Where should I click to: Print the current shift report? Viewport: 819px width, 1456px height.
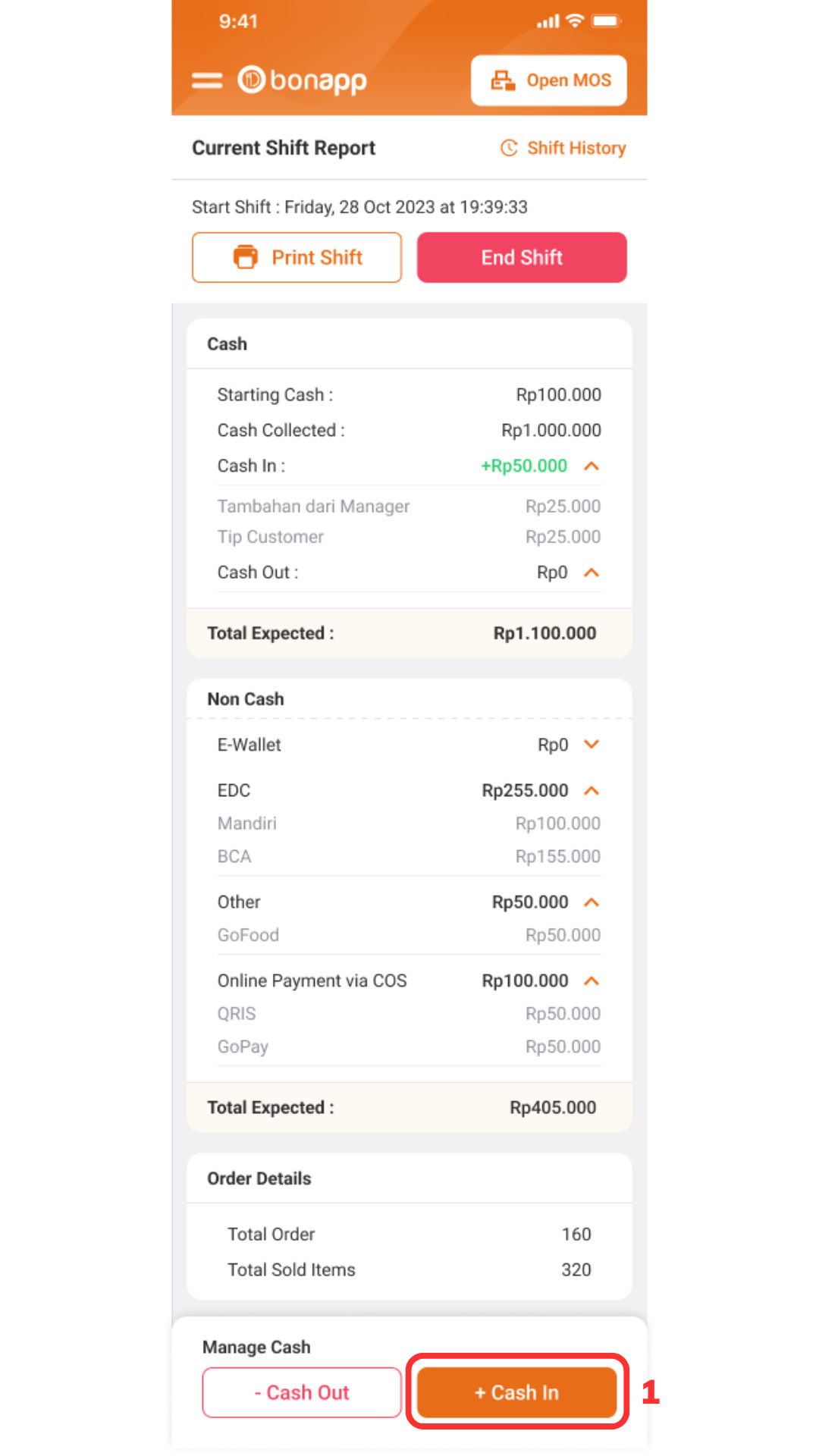297,258
